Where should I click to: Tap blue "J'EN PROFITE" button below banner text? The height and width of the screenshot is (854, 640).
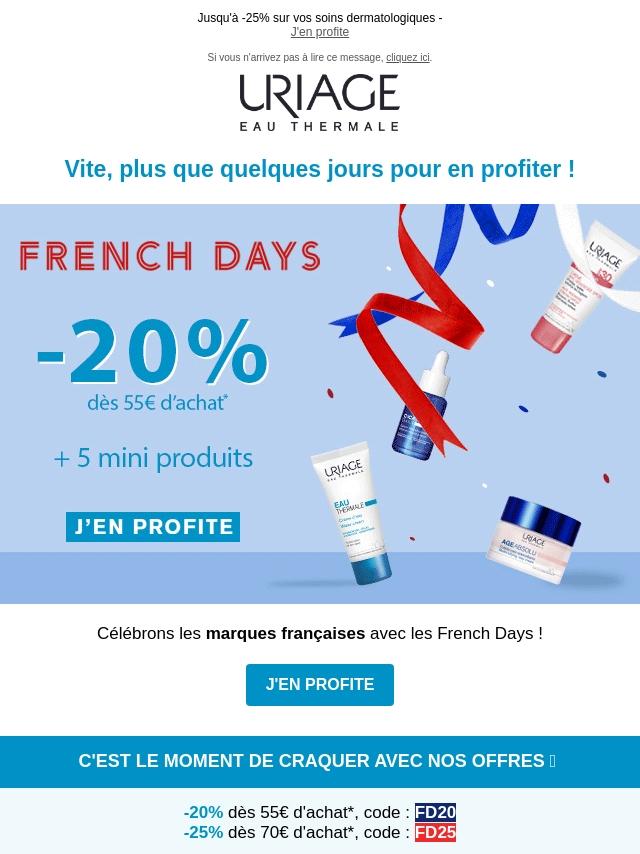319,685
